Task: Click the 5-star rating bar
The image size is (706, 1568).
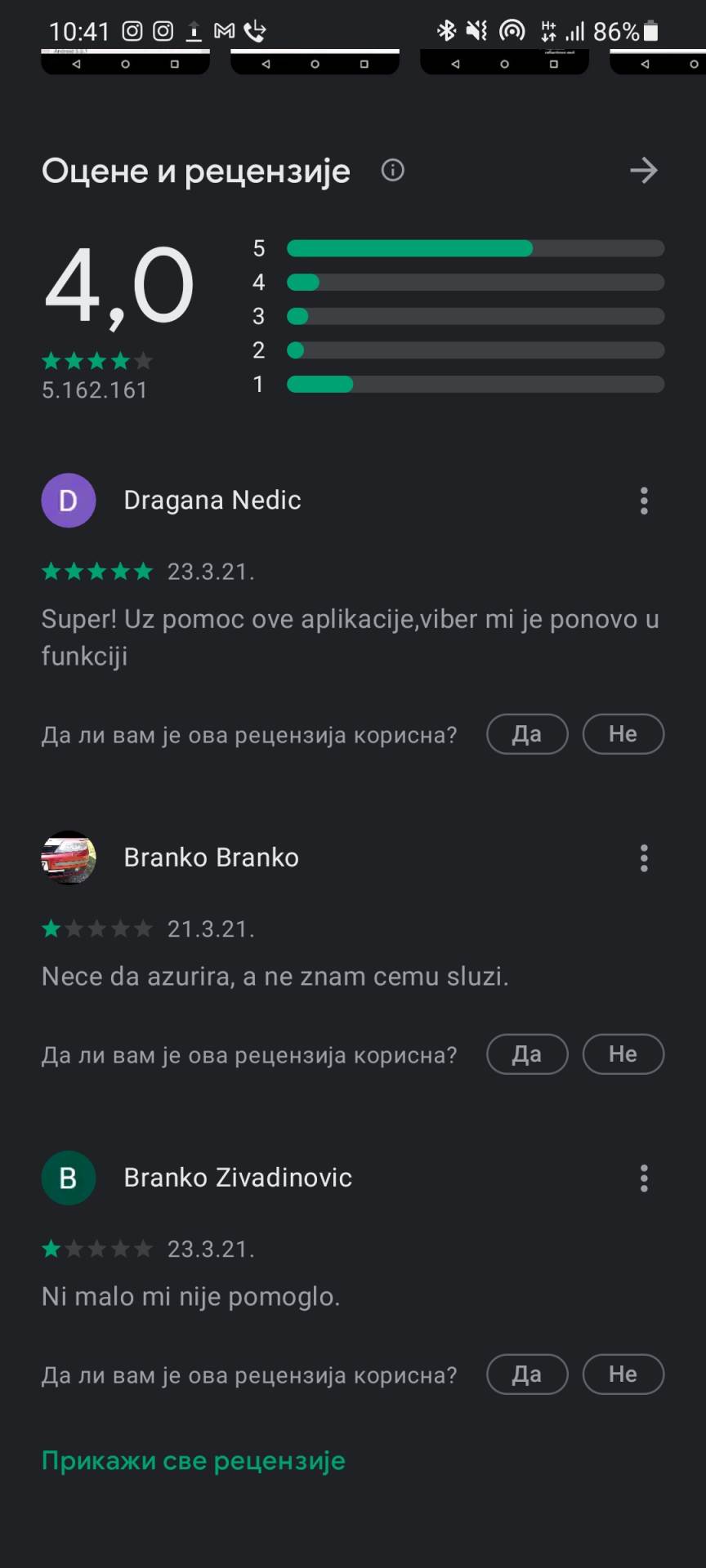Action: click(x=474, y=248)
